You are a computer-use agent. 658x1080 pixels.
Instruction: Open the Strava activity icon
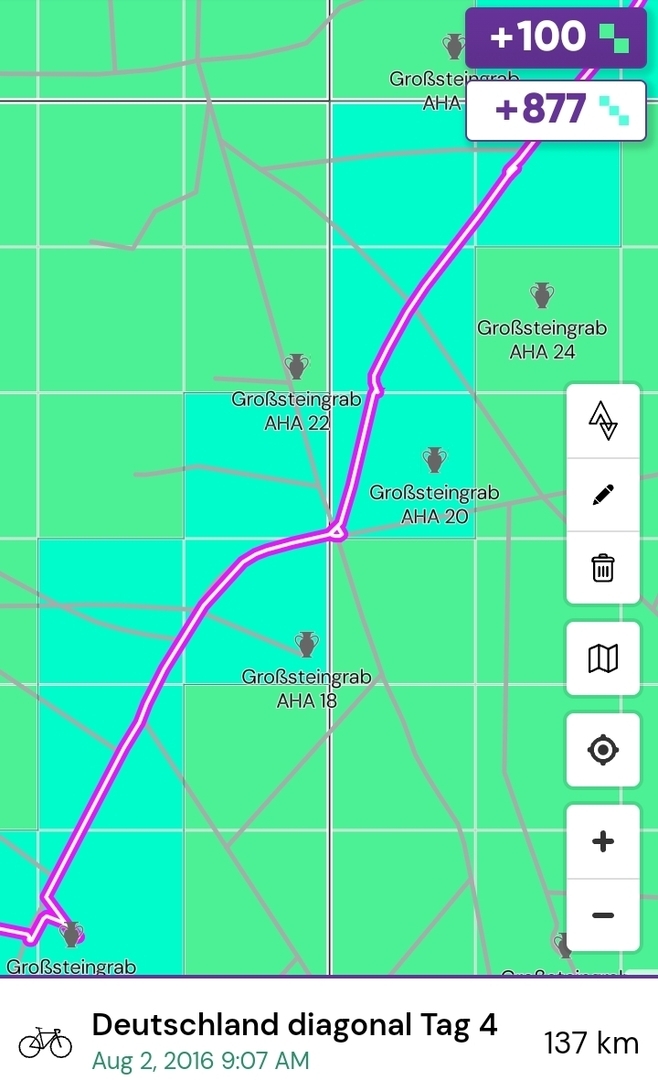pos(603,421)
